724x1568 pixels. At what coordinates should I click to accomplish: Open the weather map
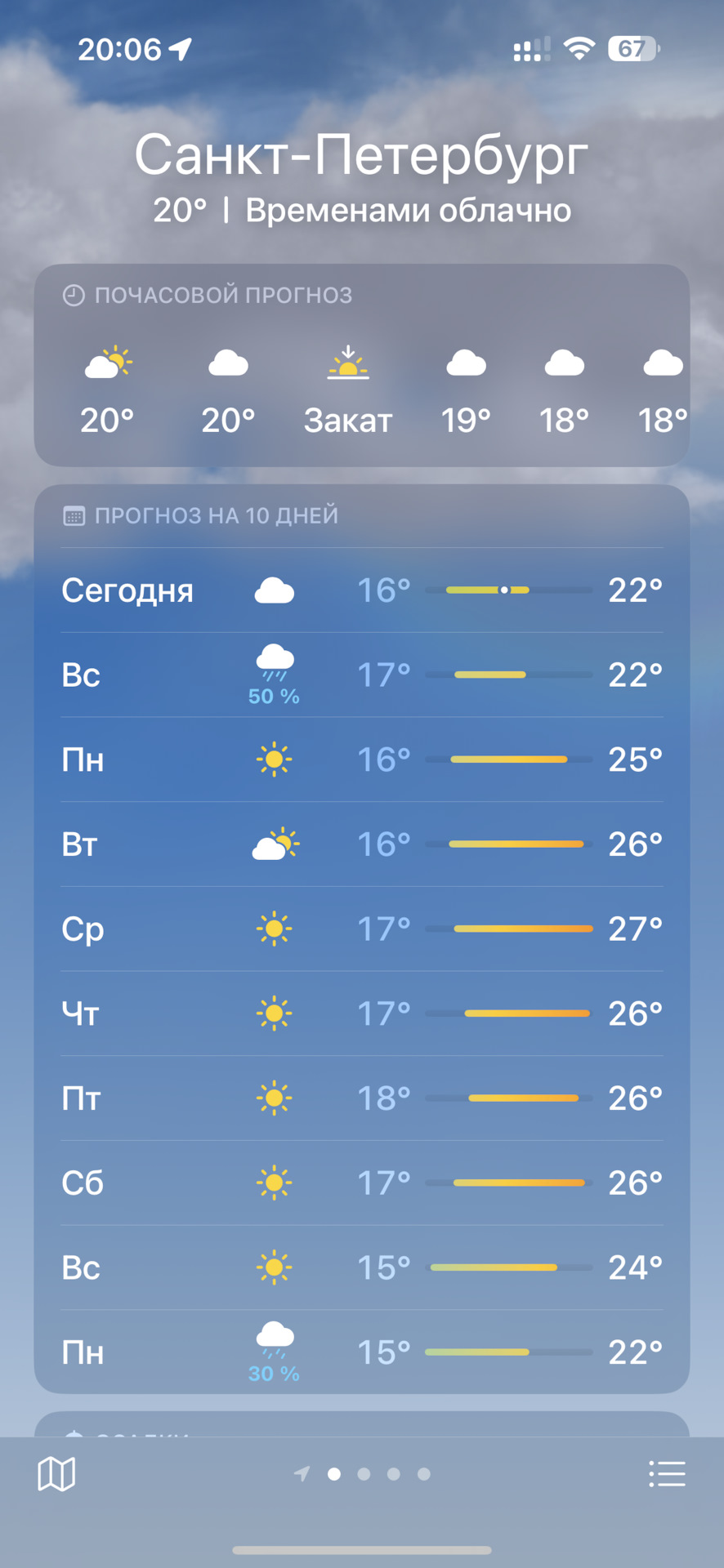click(56, 1474)
